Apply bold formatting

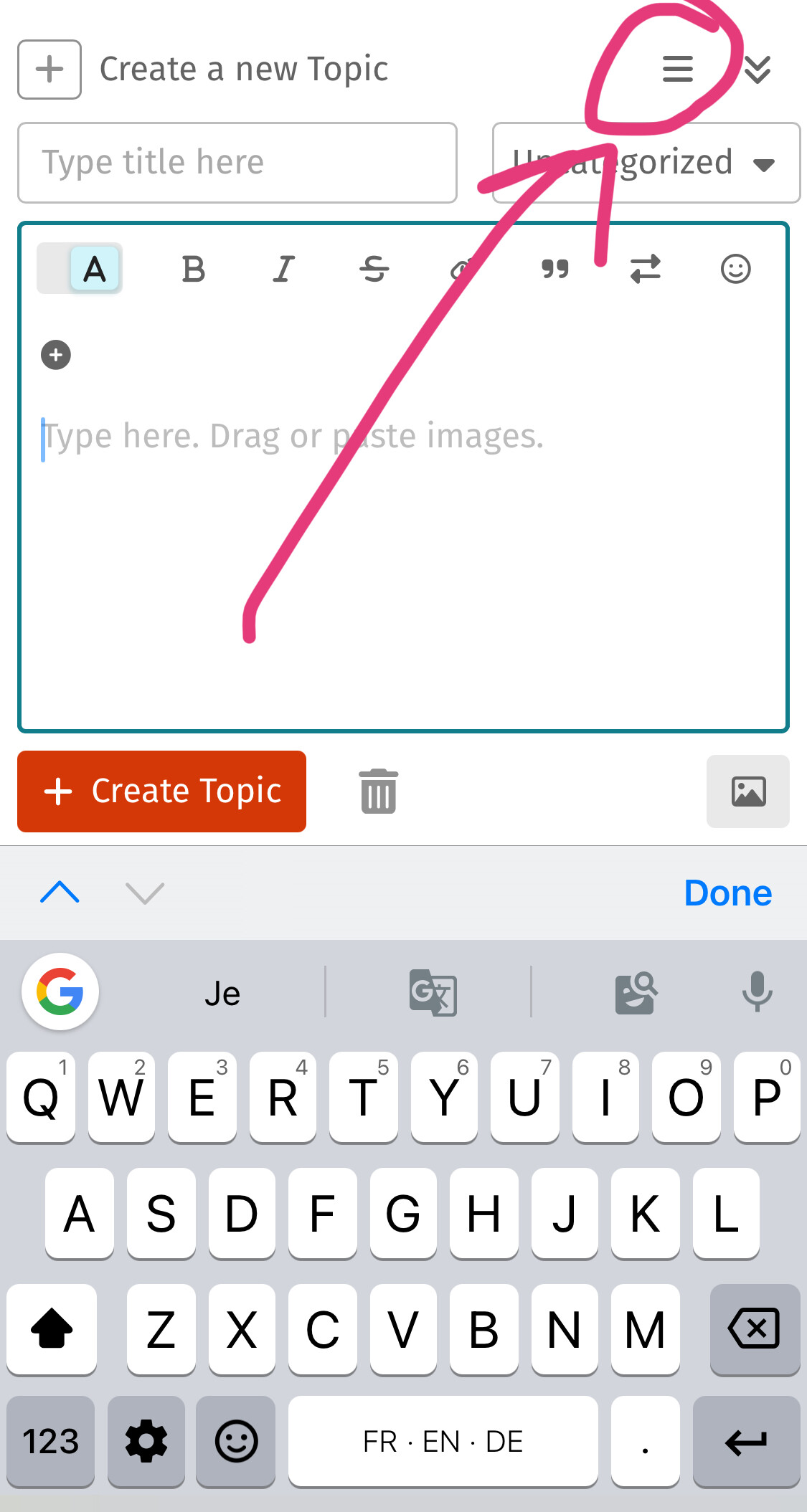193,270
